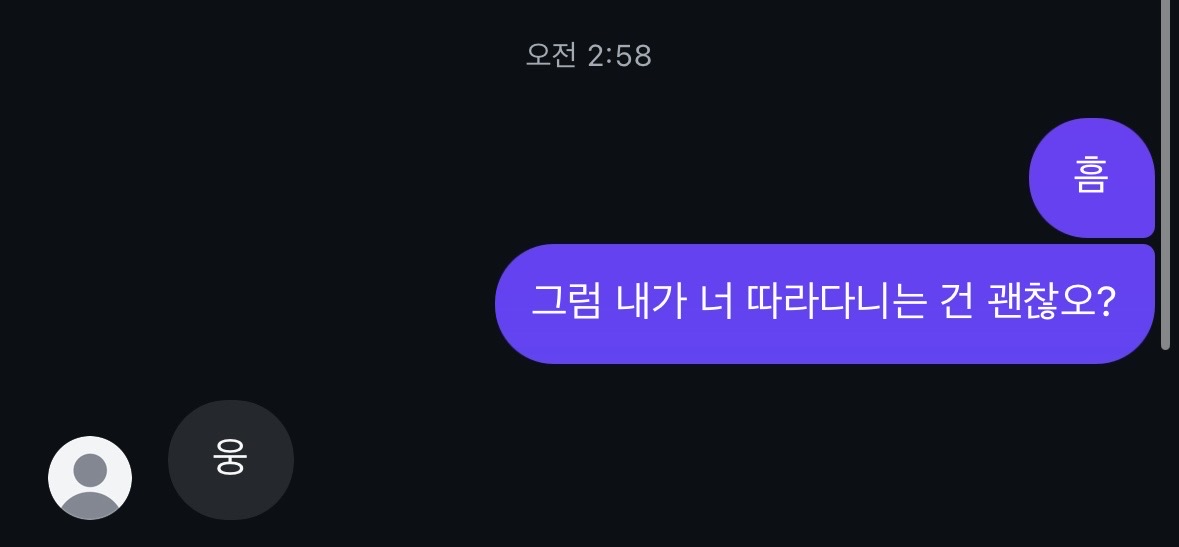Open the sender's profile avatar
The height and width of the screenshot is (547, 1179).
click(x=90, y=478)
